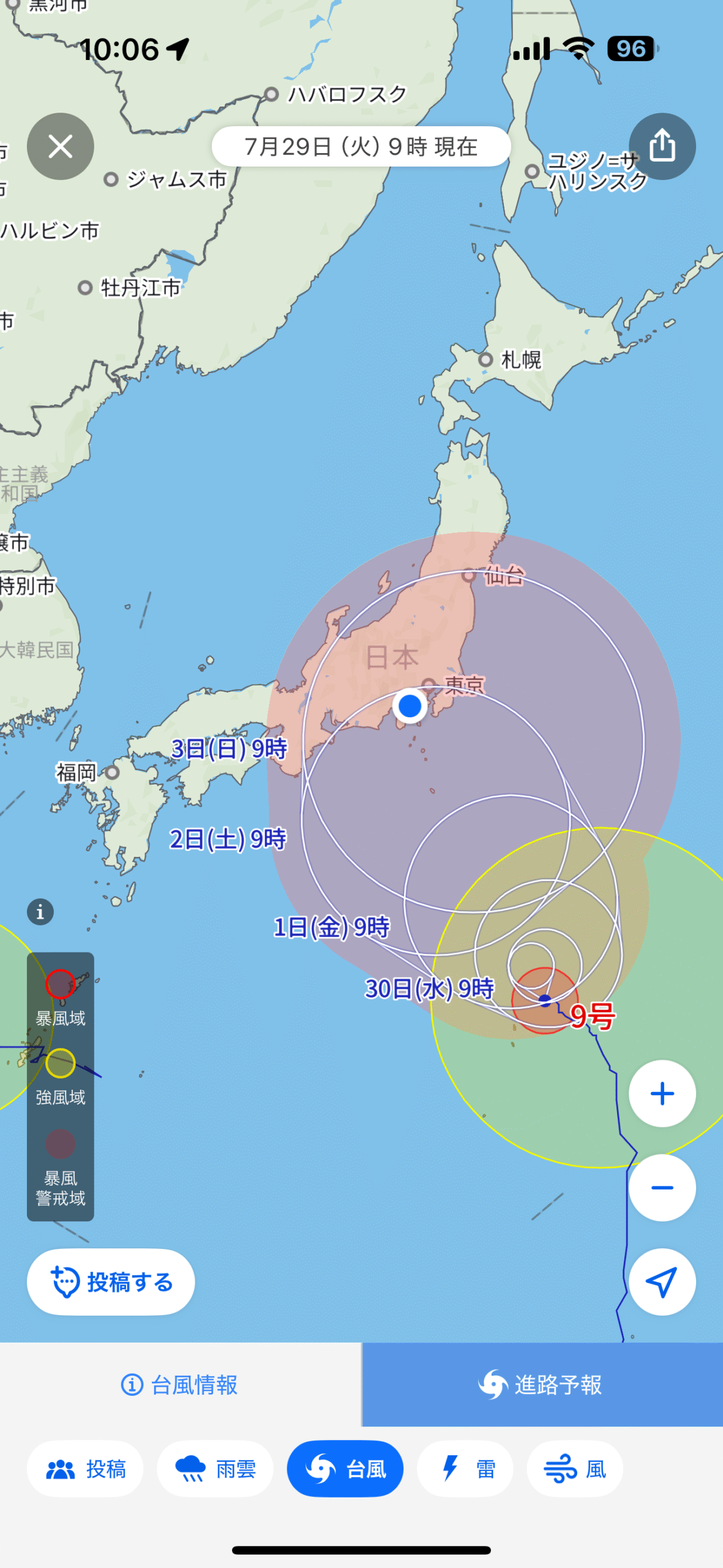Screen dimensions: 723x1568
Task: Select the 進路予報 tab
Action: pos(542,1384)
